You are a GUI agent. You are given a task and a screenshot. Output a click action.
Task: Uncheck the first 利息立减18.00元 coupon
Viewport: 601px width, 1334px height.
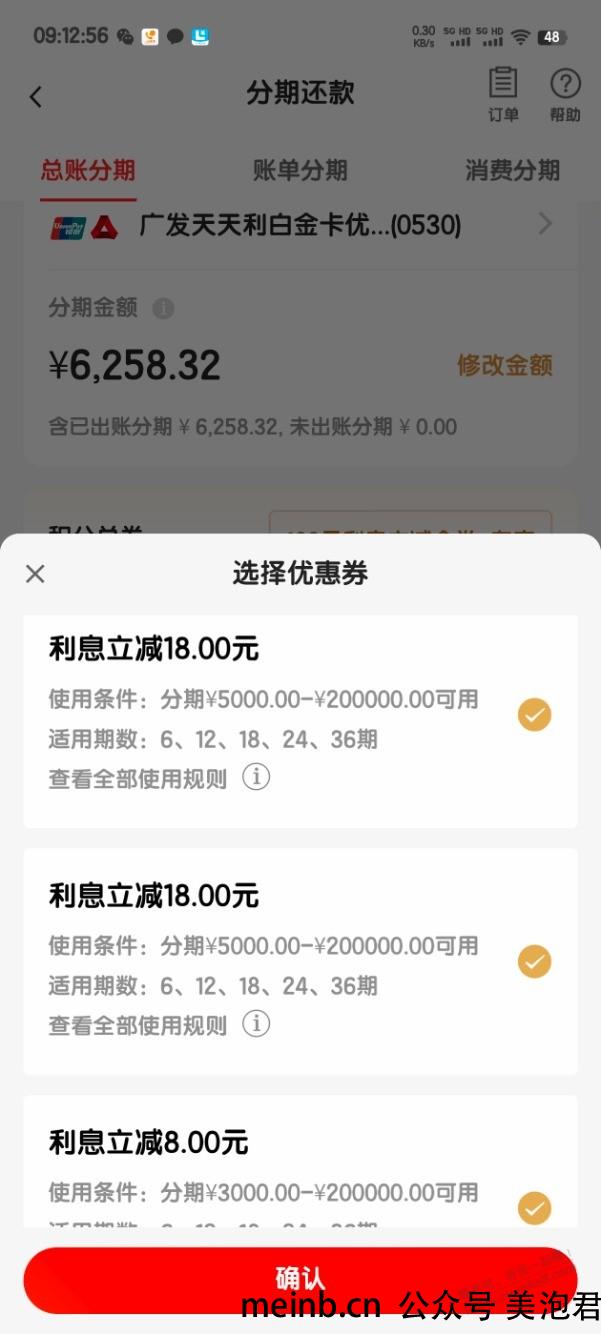click(534, 715)
